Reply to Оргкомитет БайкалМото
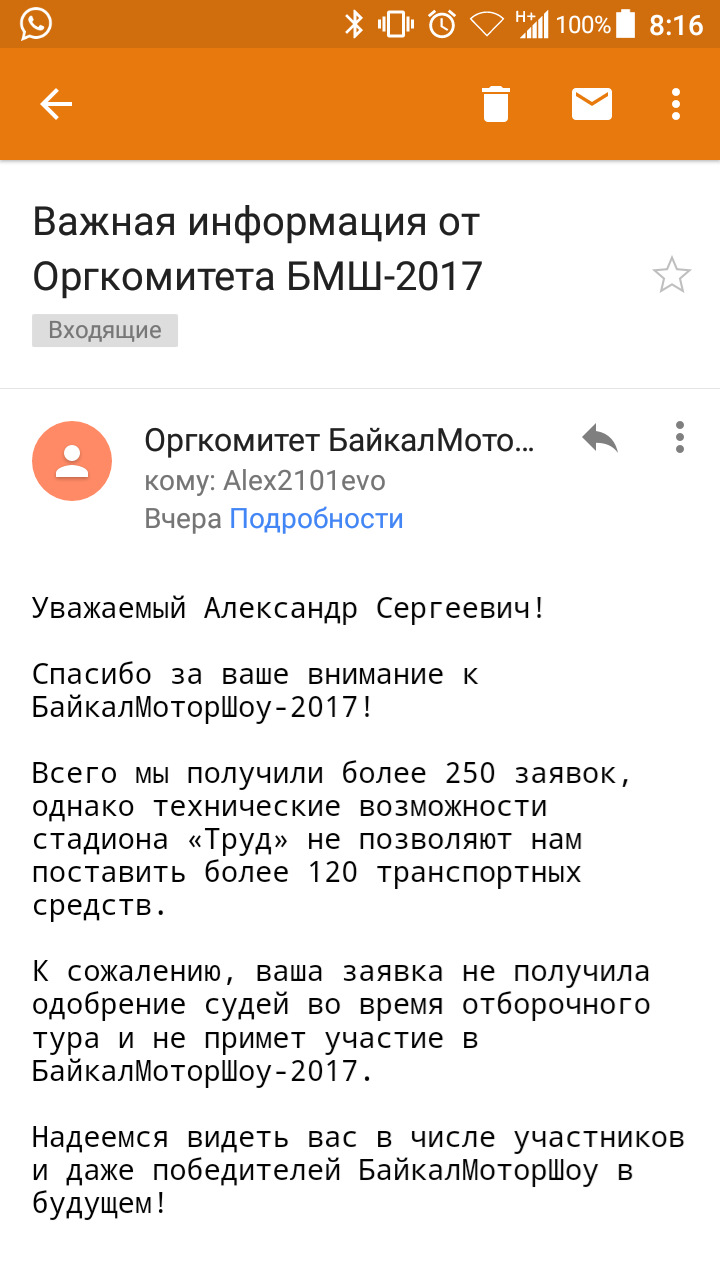The height and width of the screenshot is (1280, 720). coord(600,438)
